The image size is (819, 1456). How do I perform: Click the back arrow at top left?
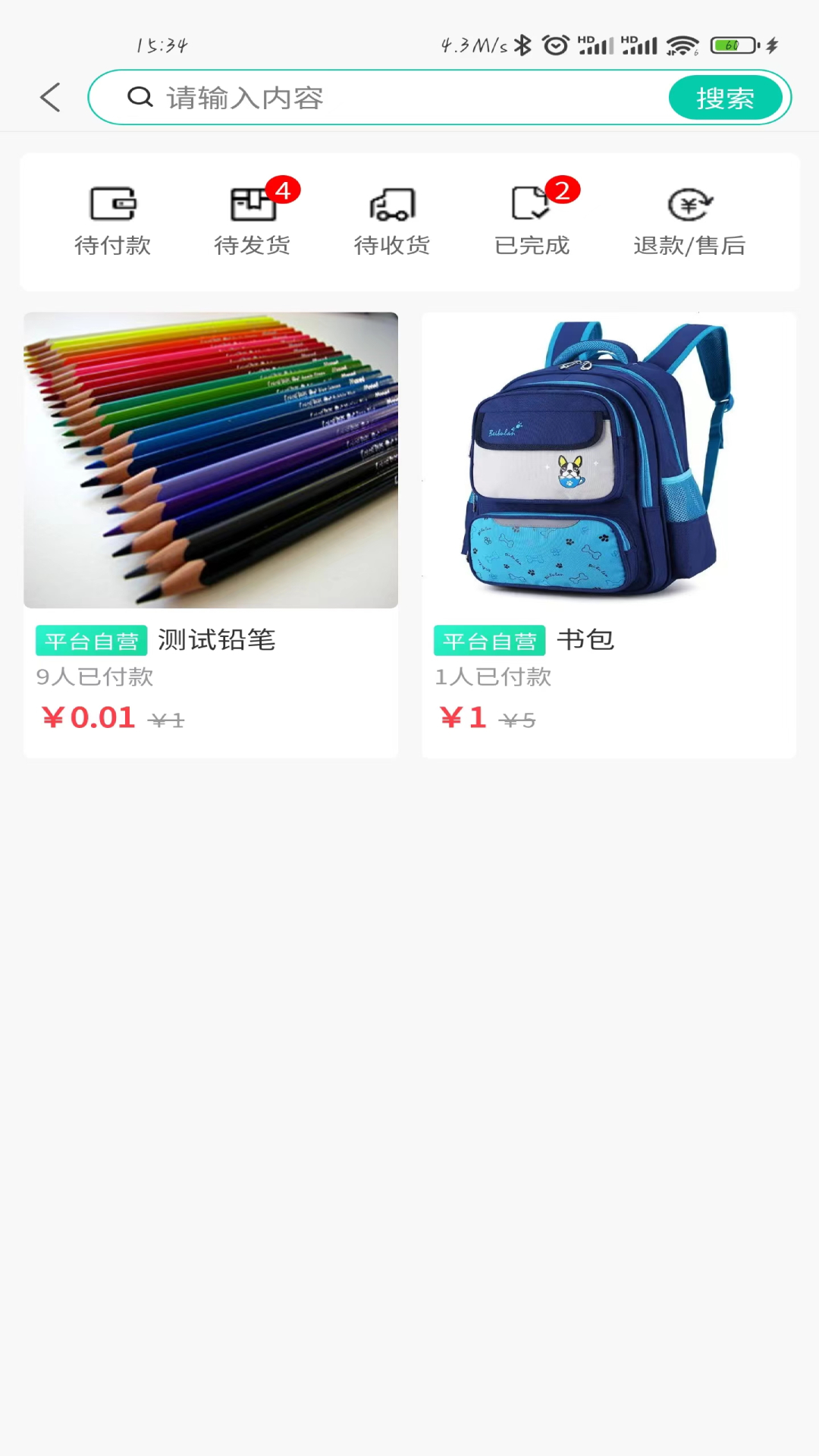[50, 97]
